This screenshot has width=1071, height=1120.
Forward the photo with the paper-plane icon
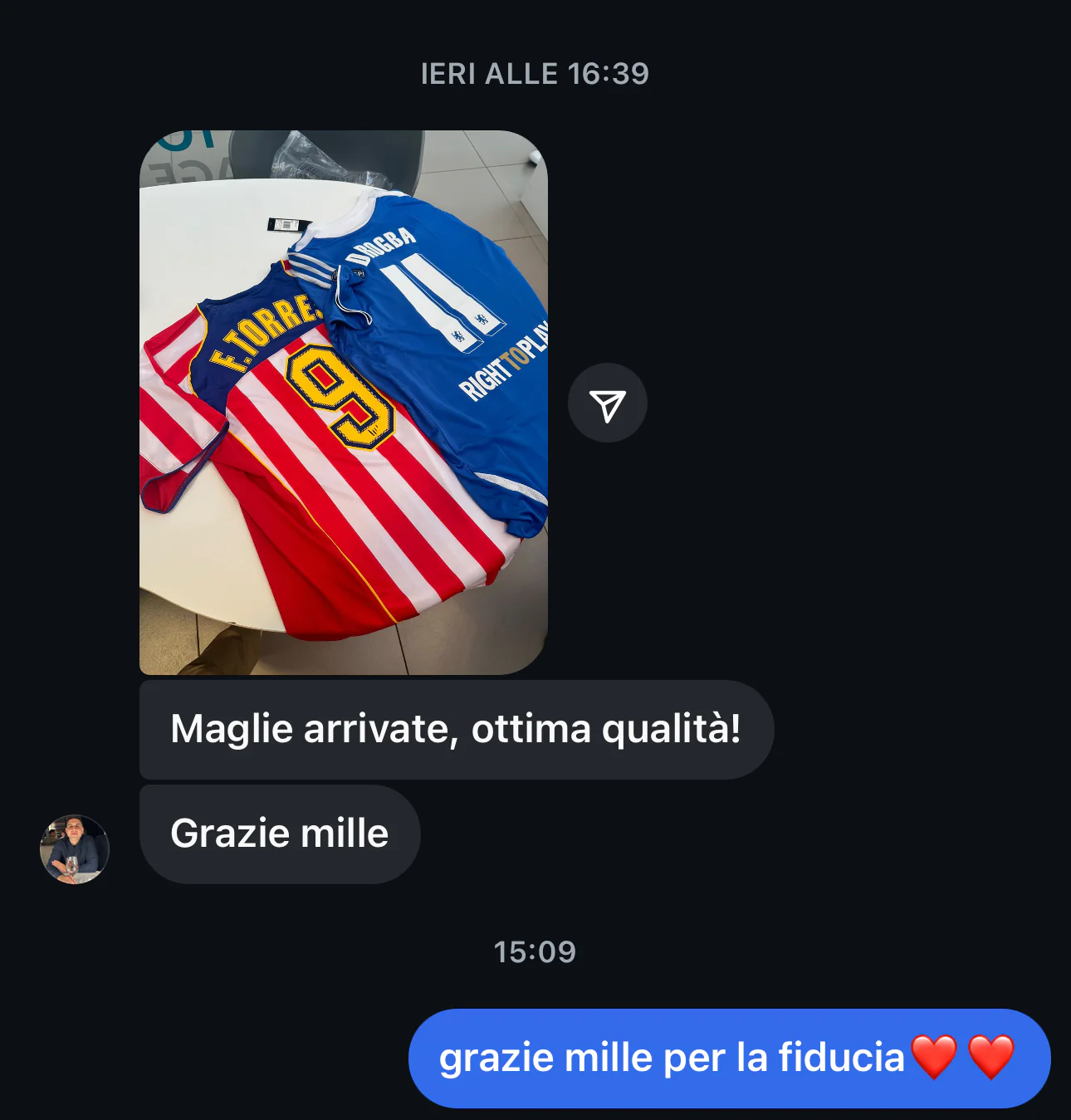(x=607, y=403)
